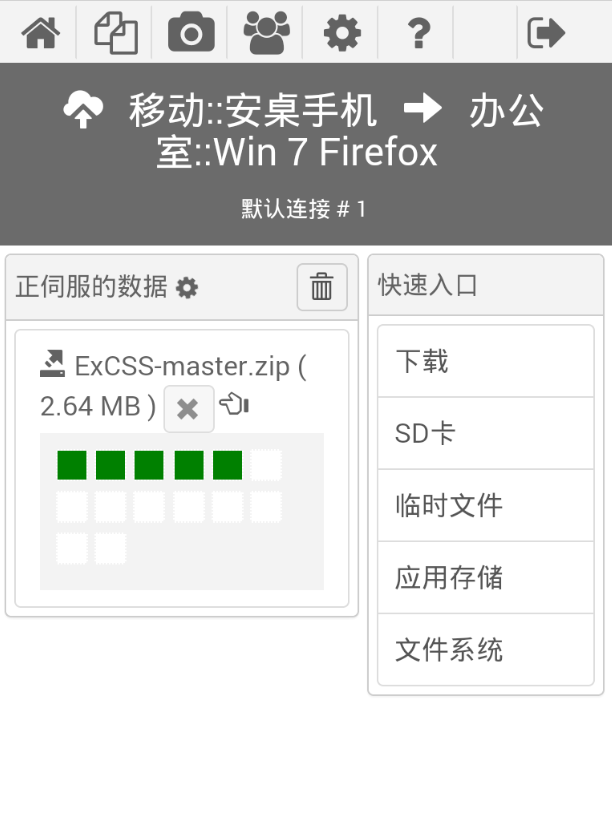Screen dimensions: 612x826
Task: Open the camera tool
Action: 191,33
